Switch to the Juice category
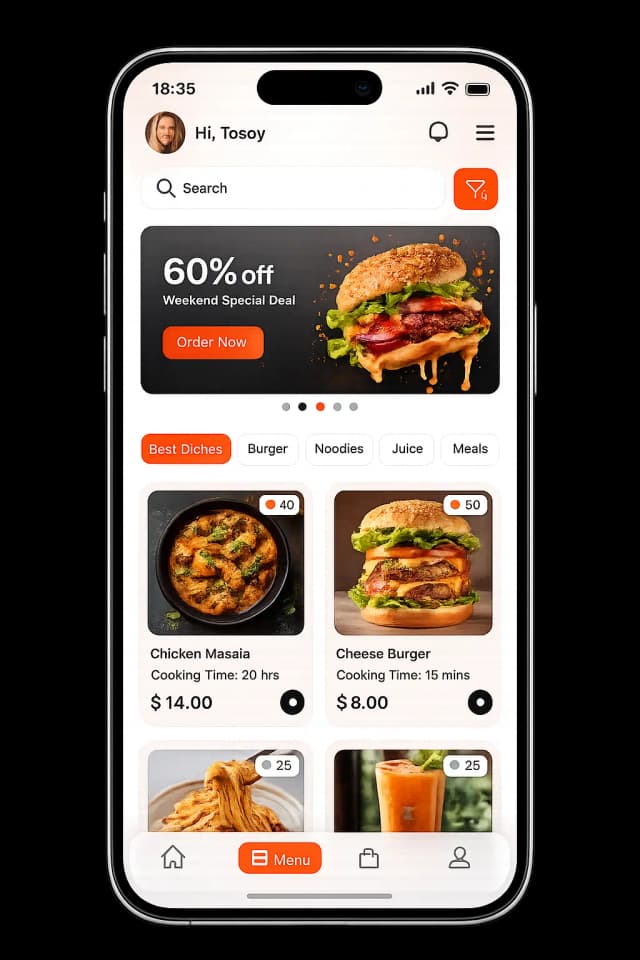 click(x=407, y=449)
